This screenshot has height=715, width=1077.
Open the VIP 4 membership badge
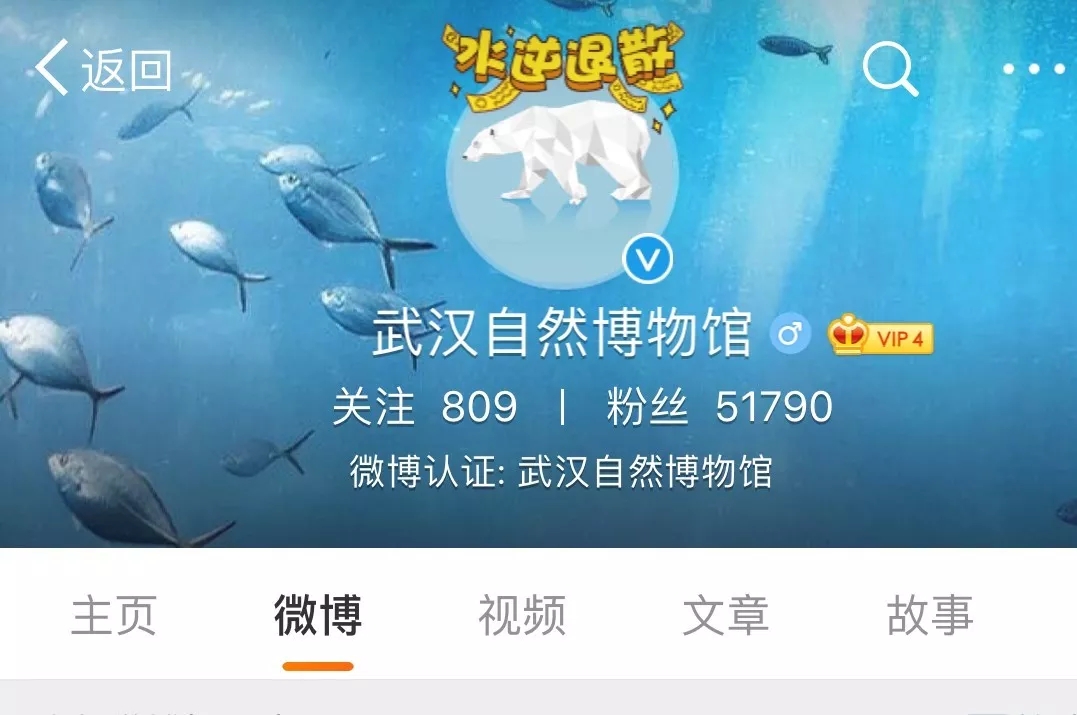(x=880, y=336)
